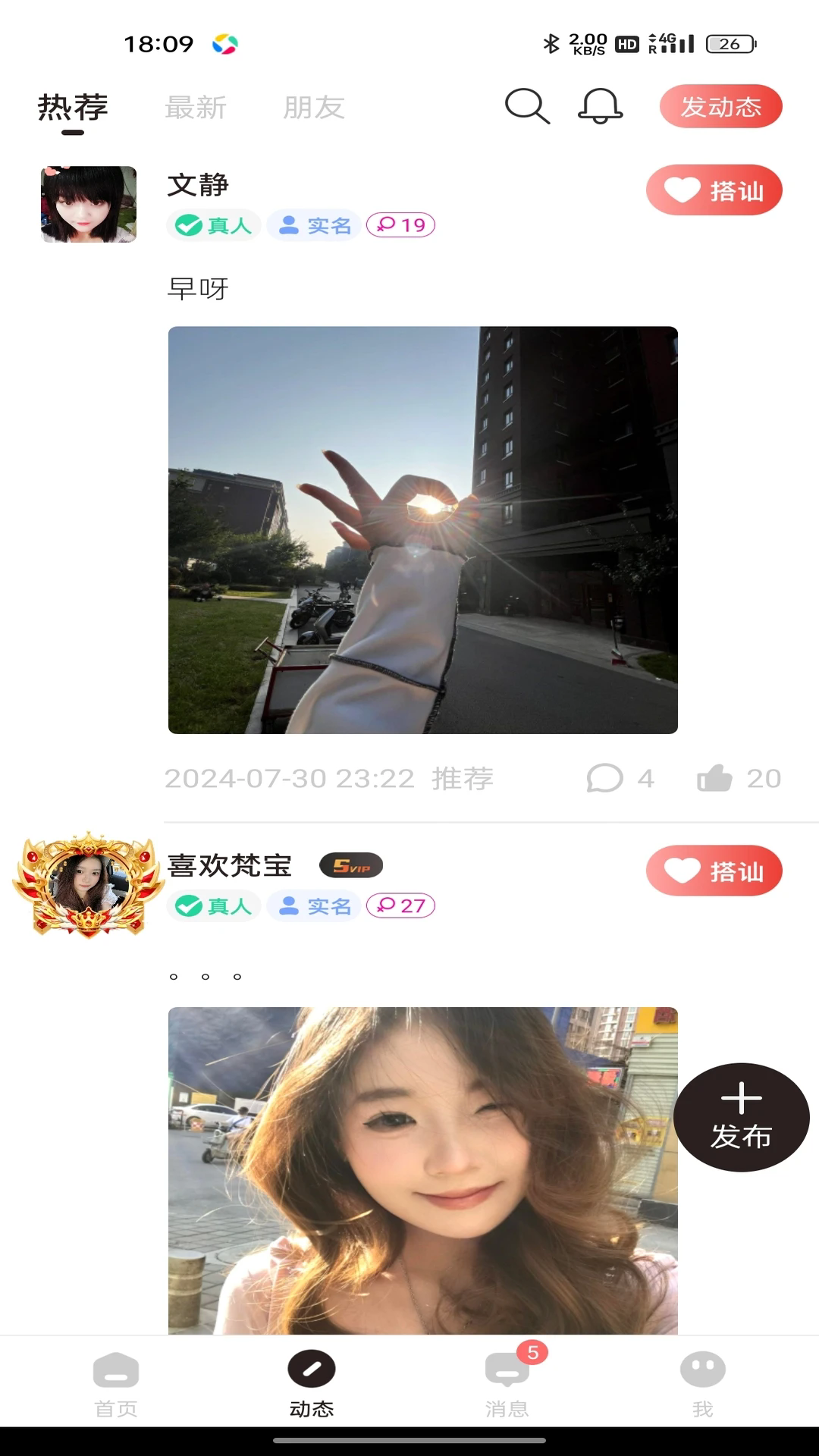Tap the gender age badge showing 19

click(x=403, y=224)
